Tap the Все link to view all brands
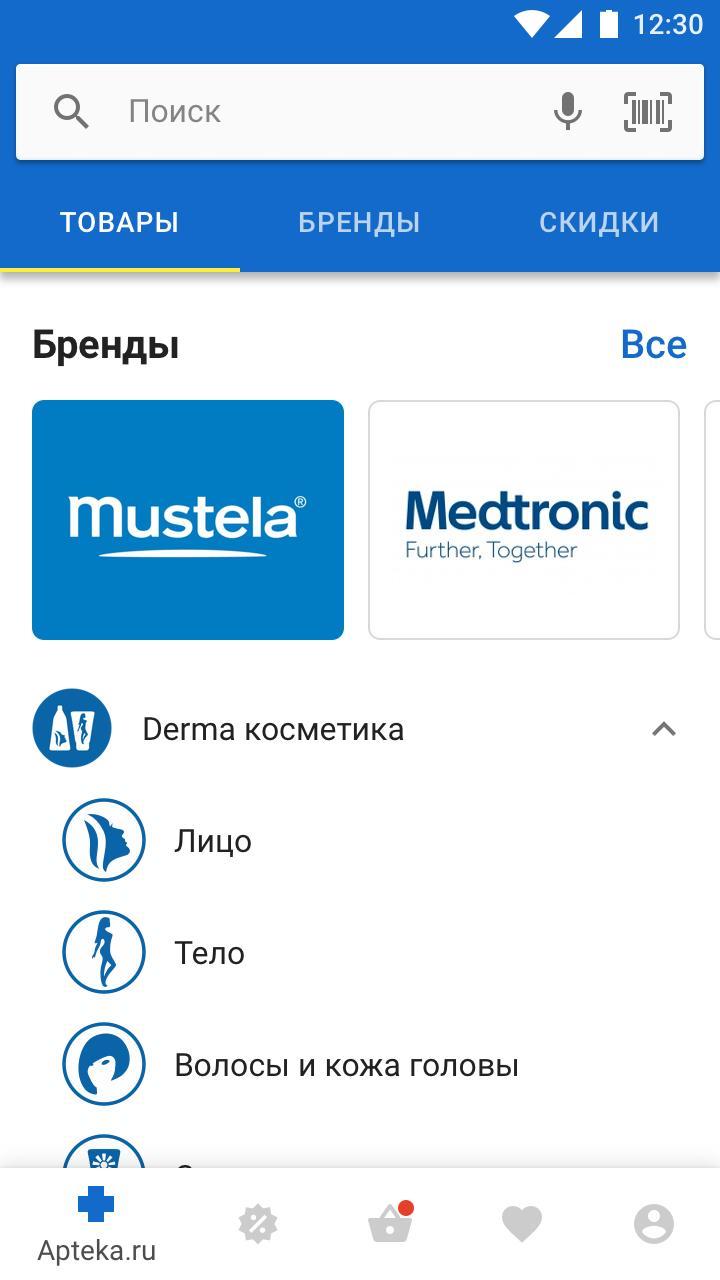The image size is (720, 1280). tap(654, 344)
